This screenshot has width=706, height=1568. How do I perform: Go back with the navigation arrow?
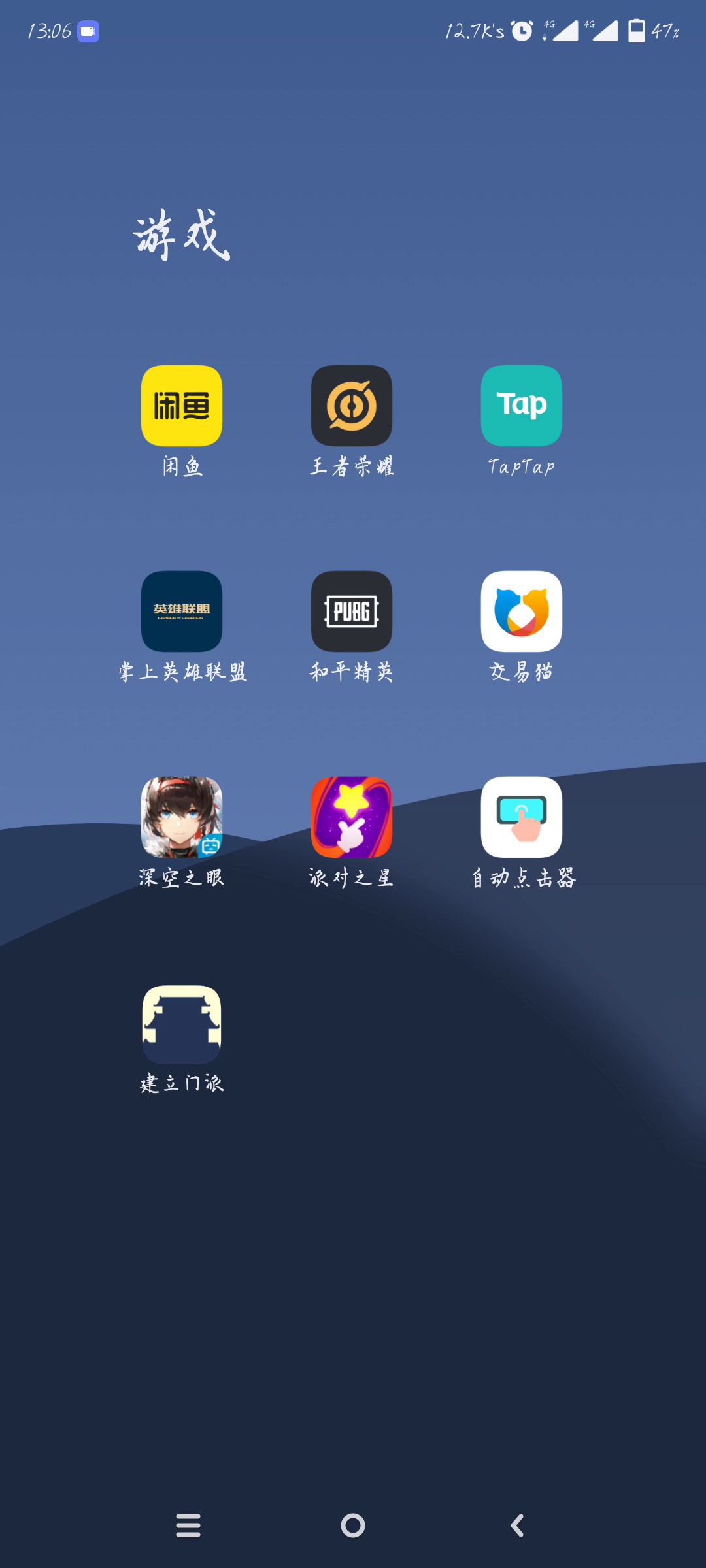pyautogui.click(x=517, y=1526)
